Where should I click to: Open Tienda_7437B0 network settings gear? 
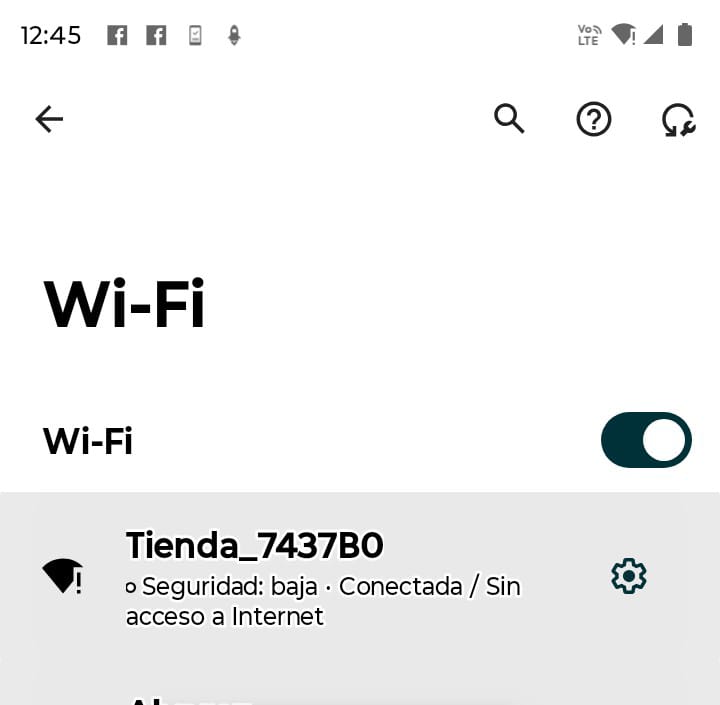point(629,576)
